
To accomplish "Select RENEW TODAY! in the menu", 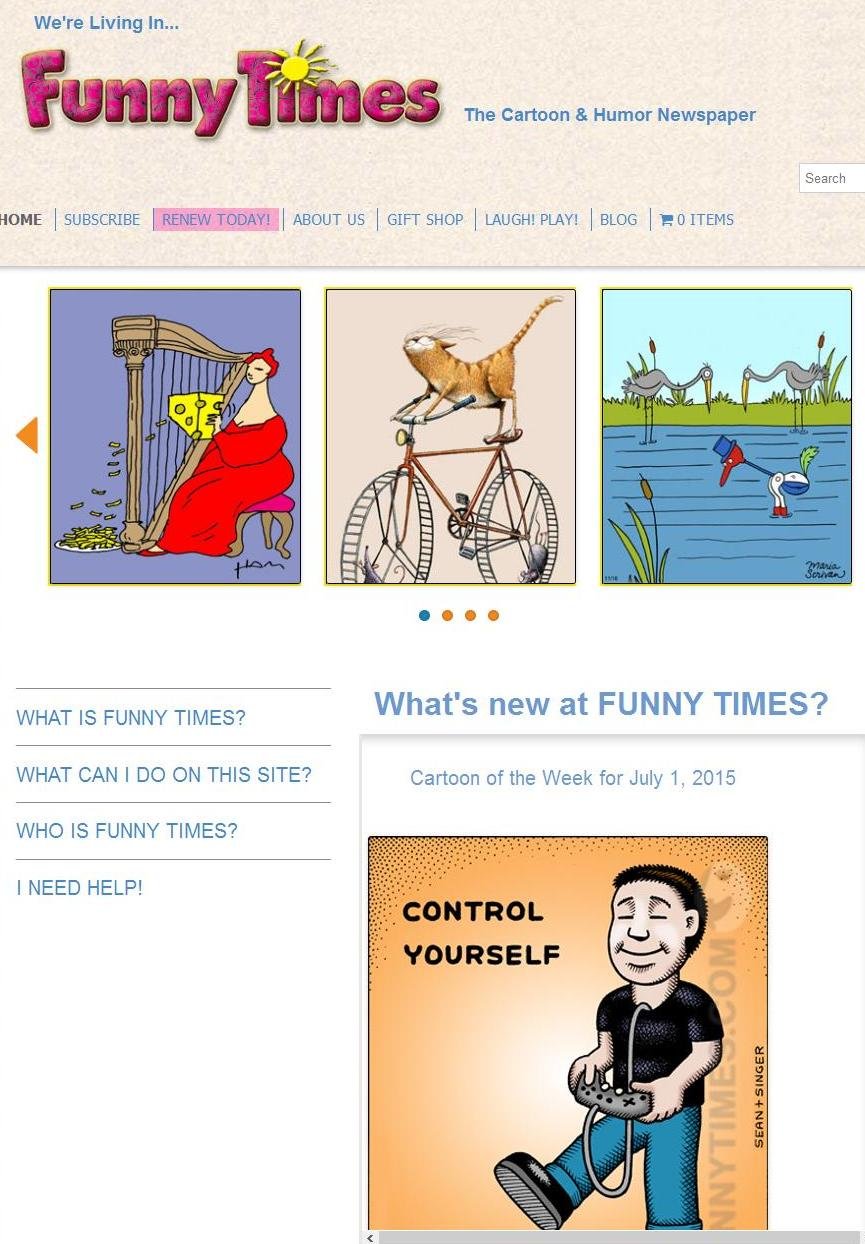I will tap(216, 220).
